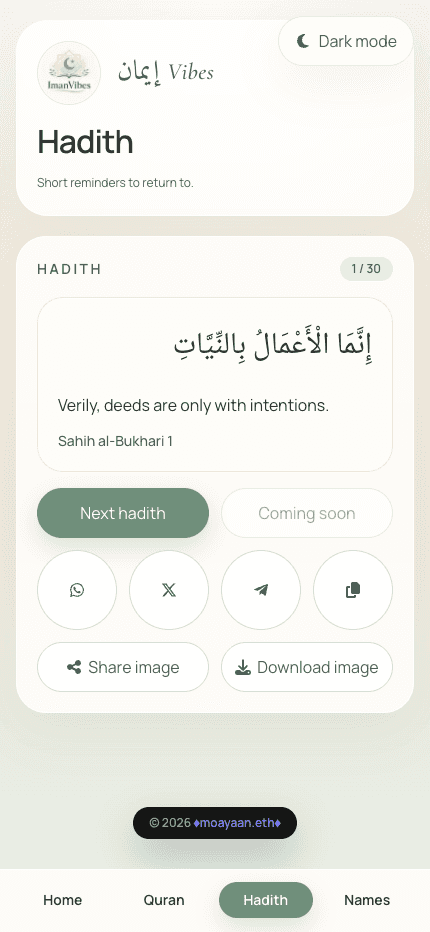Open the Quran tab
The width and height of the screenshot is (430, 932).
(x=164, y=900)
